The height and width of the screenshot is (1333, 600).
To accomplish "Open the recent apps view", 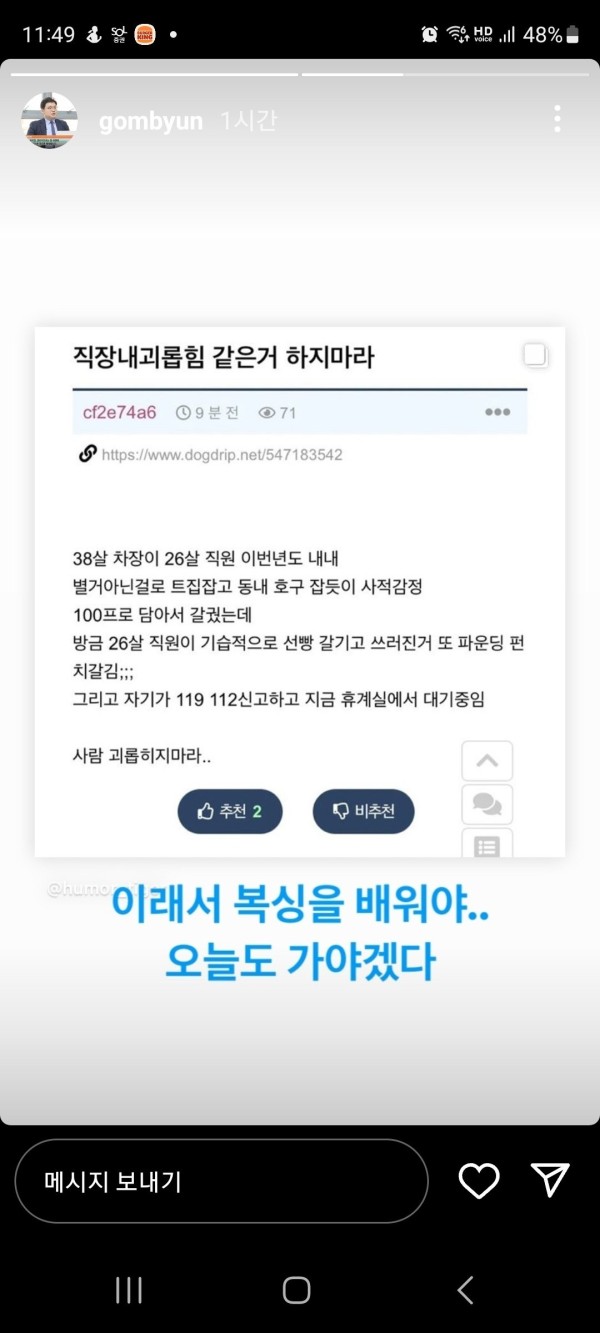I will (129, 1290).
